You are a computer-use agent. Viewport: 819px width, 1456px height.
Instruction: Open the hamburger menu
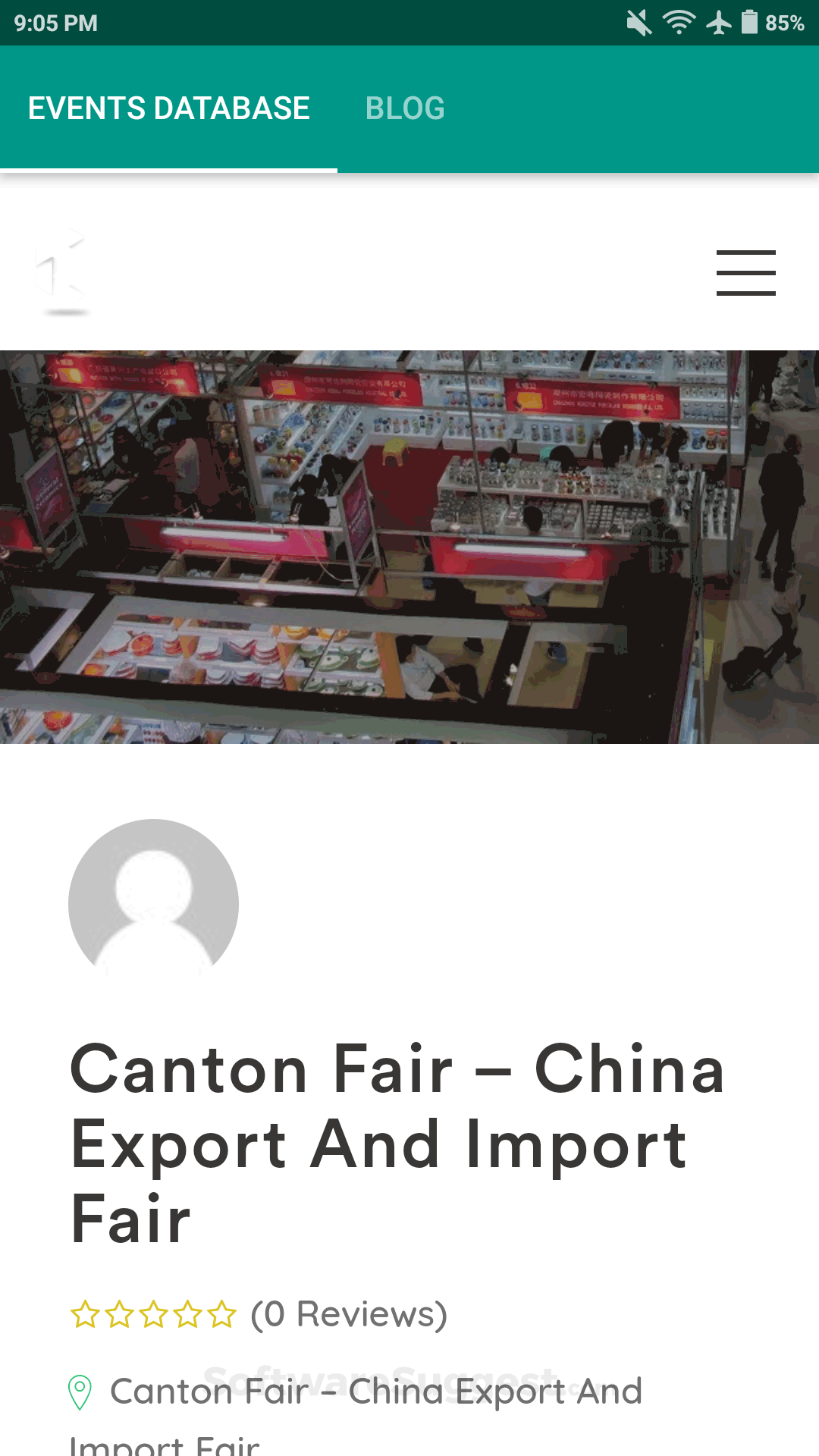745,272
